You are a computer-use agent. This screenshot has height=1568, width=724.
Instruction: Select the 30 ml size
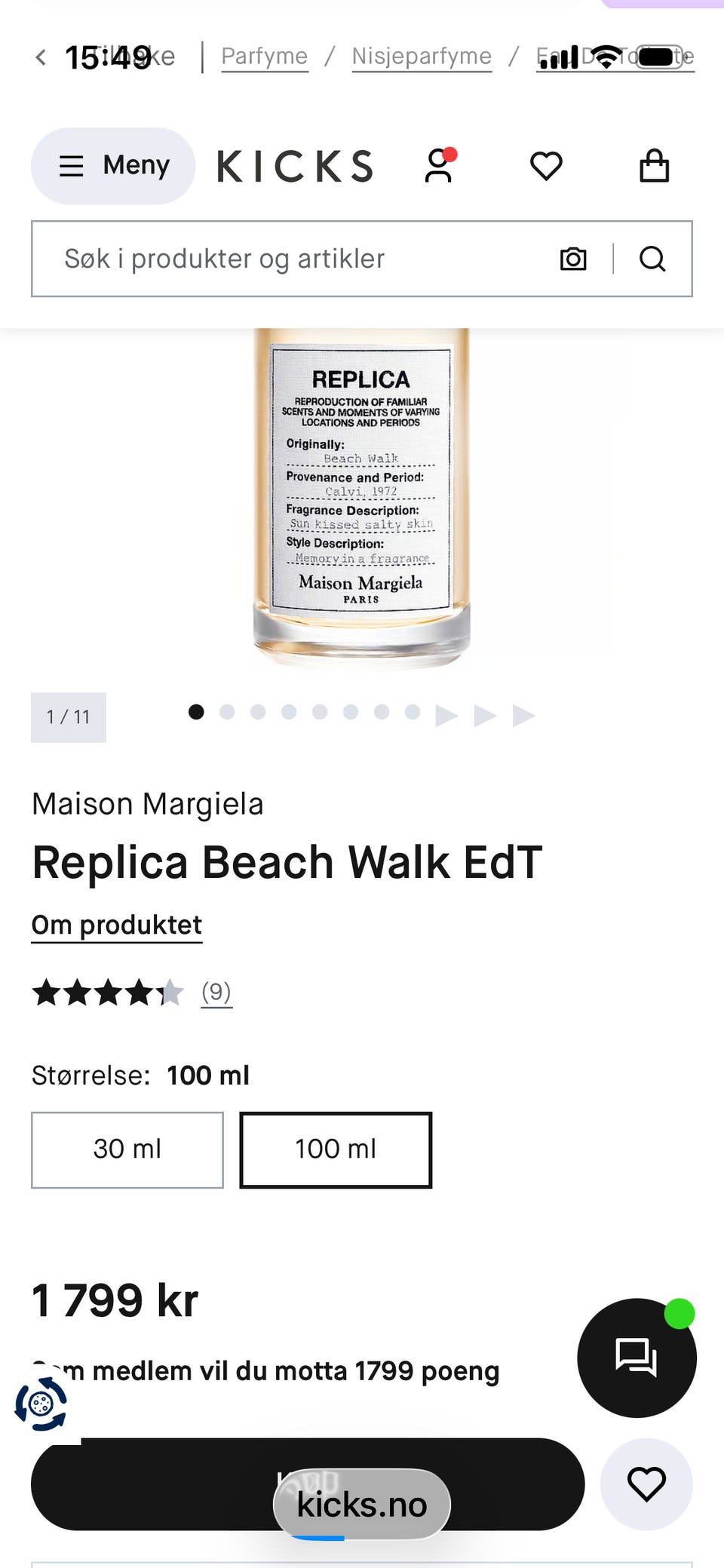127,1149
